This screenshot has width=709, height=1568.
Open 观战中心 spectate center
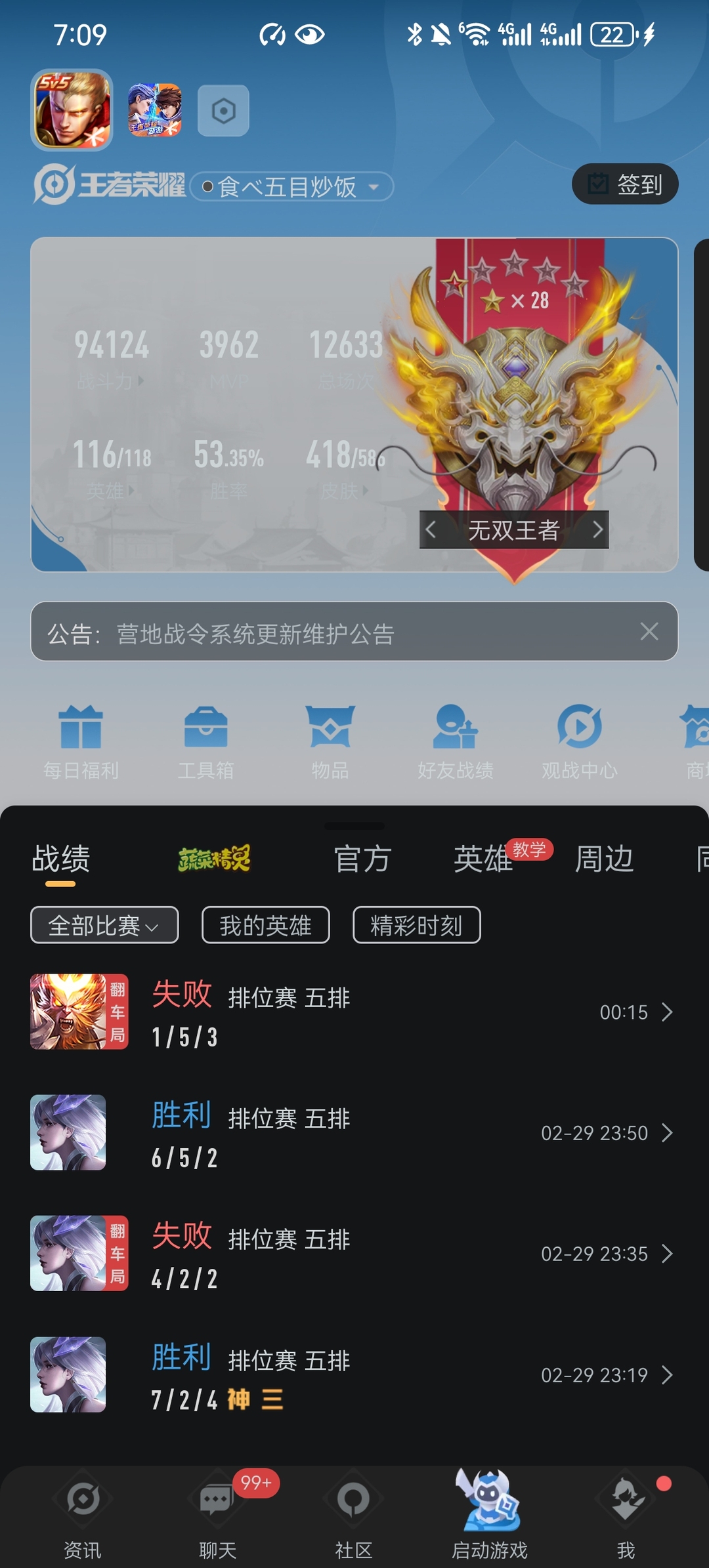[x=579, y=742]
